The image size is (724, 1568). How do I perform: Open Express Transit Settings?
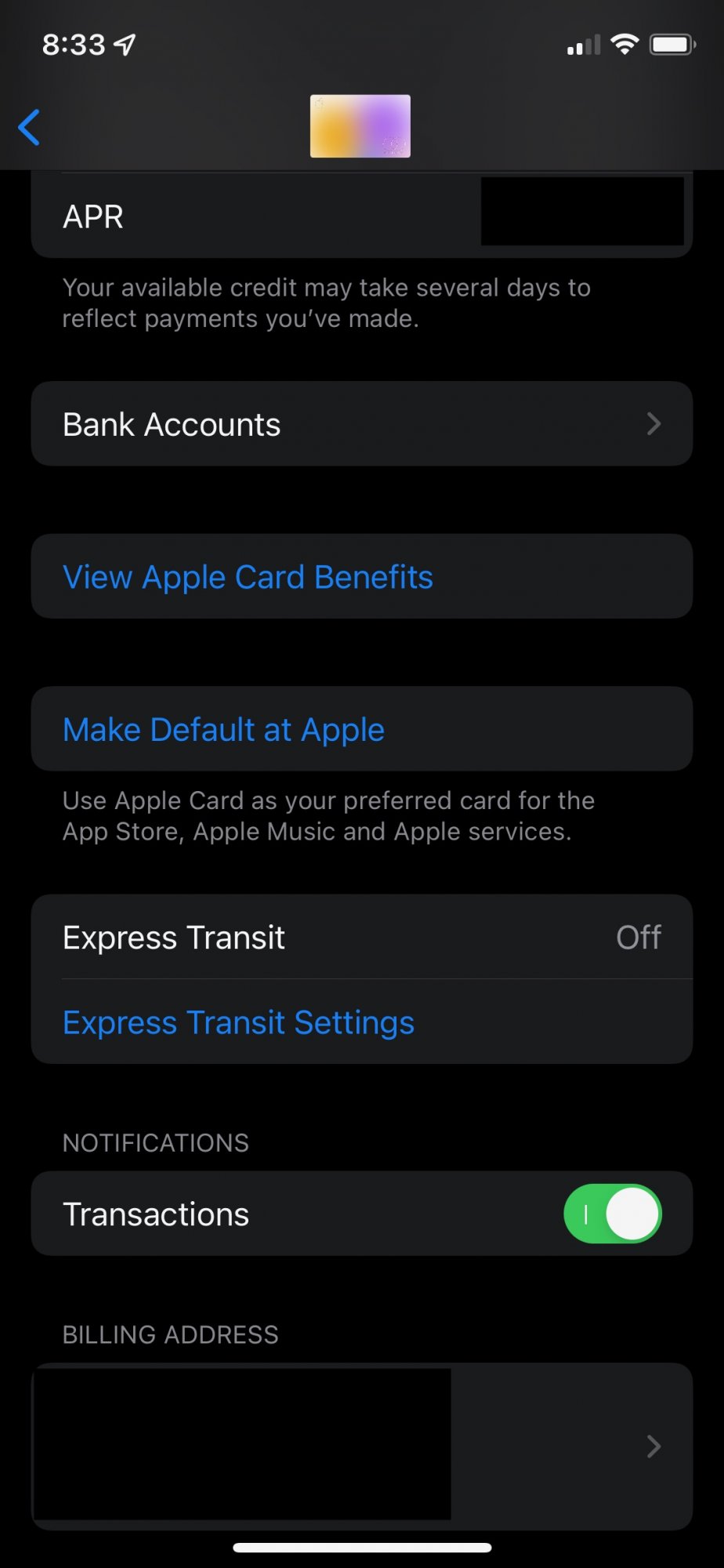[238, 1022]
